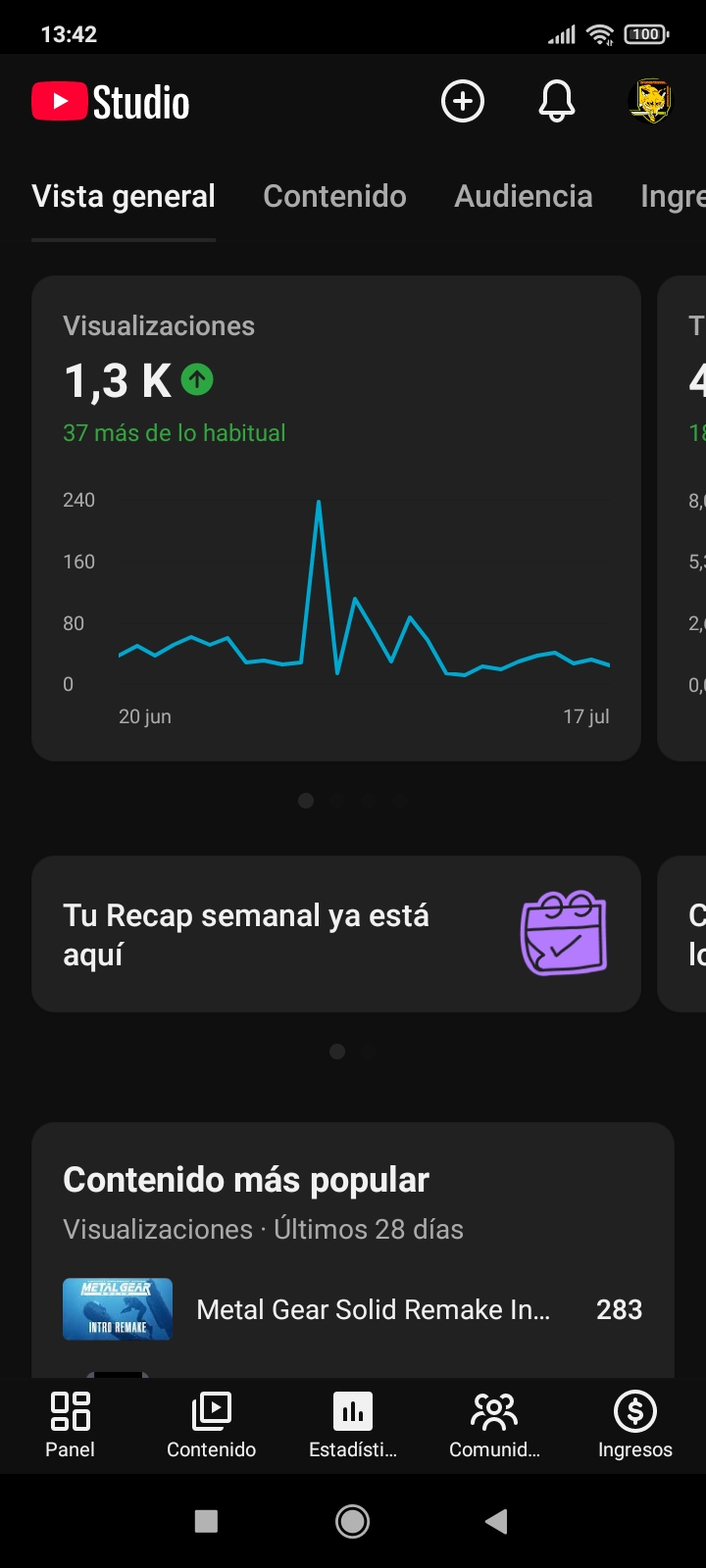Open the Comunidad bottom tab
Viewport: 706px width, 1568px height.
click(x=494, y=1426)
